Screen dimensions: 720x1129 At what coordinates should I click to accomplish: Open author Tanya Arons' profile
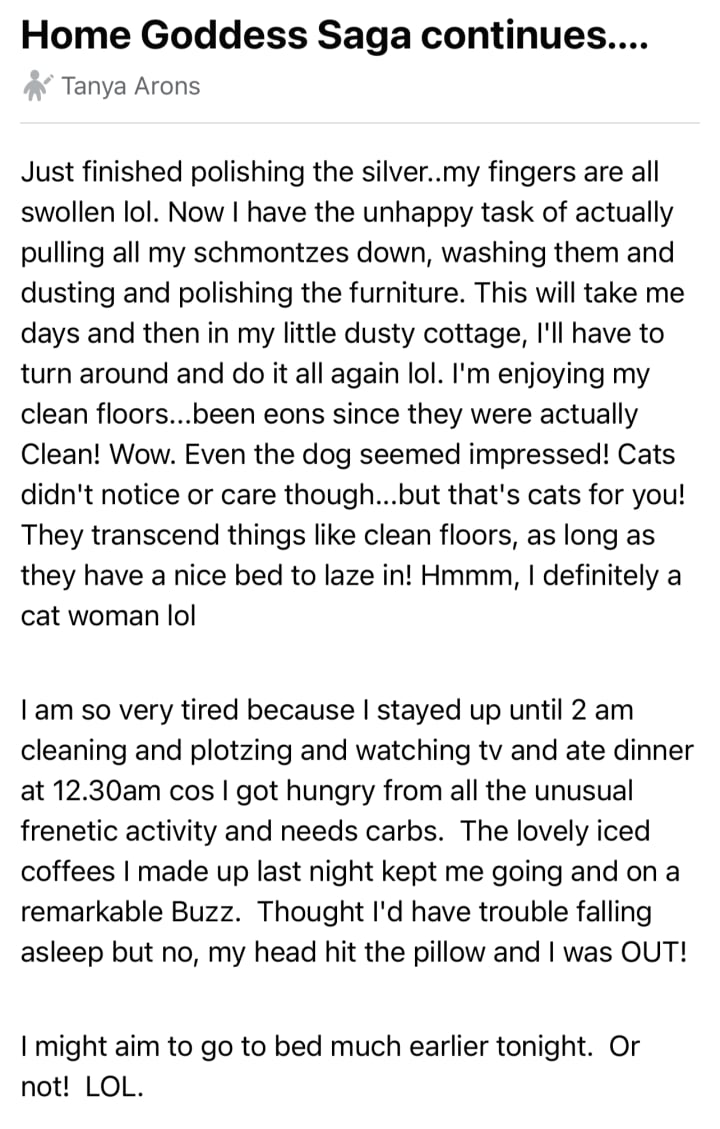coord(130,86)
